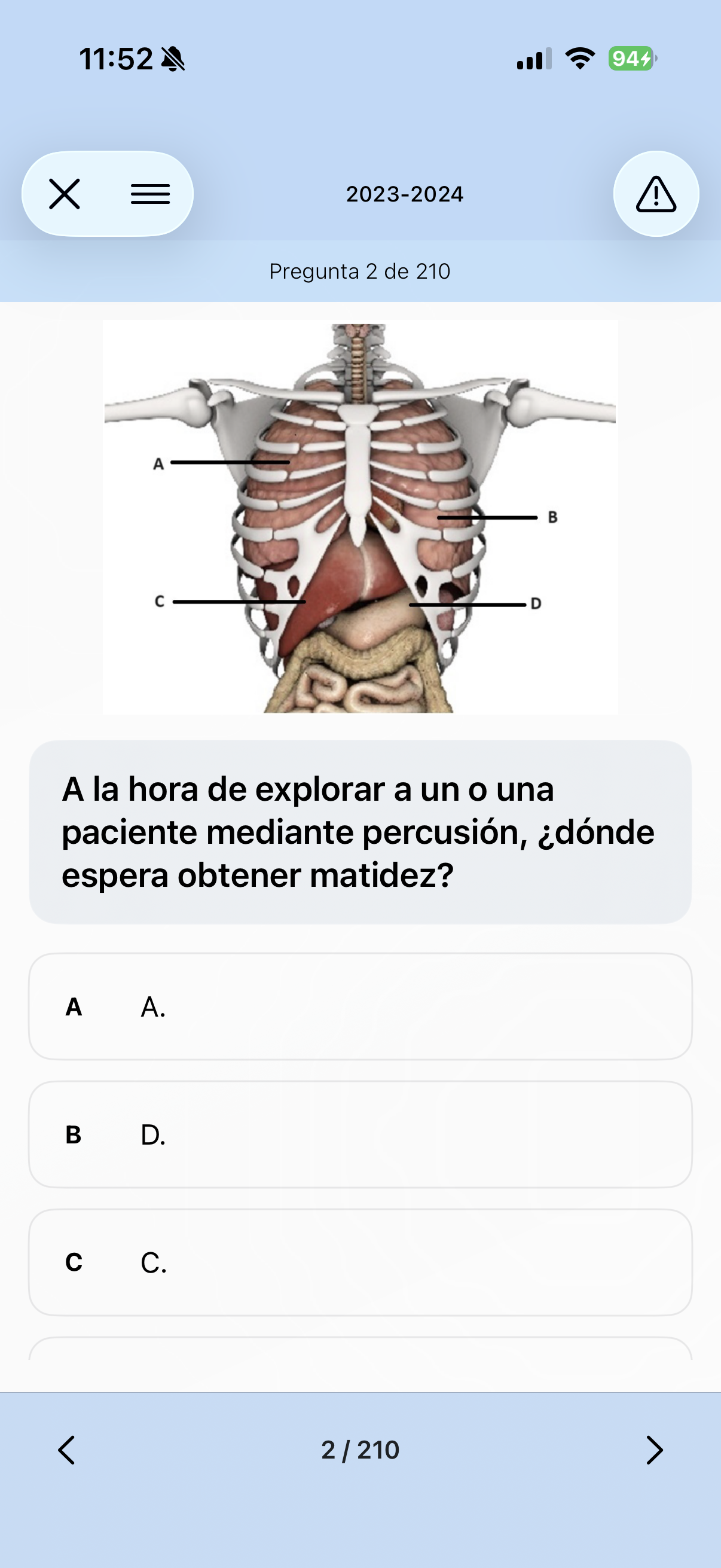Close the quiz with the X icon
721x1568 pixels.
(65, 194)
